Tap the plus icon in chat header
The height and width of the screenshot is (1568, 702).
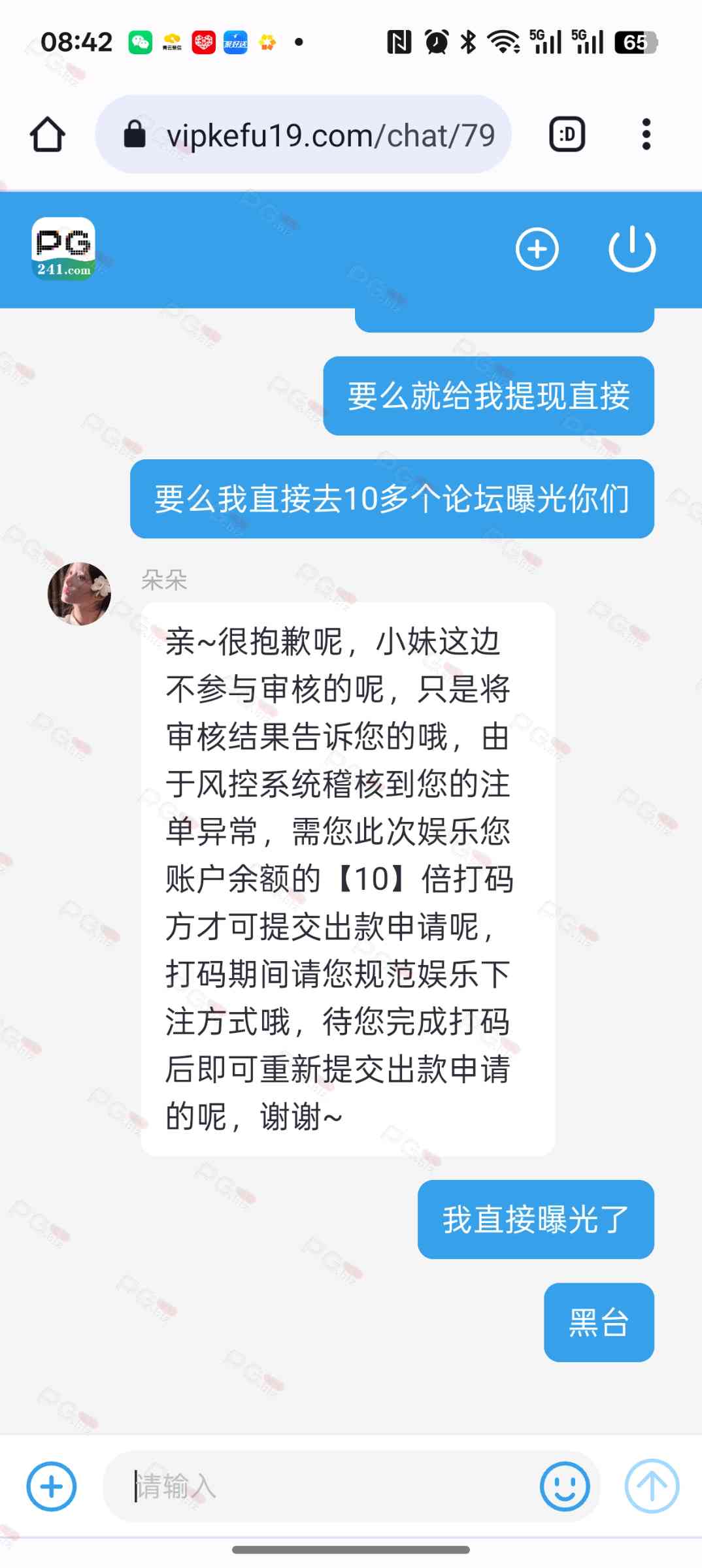pos(537,249)
